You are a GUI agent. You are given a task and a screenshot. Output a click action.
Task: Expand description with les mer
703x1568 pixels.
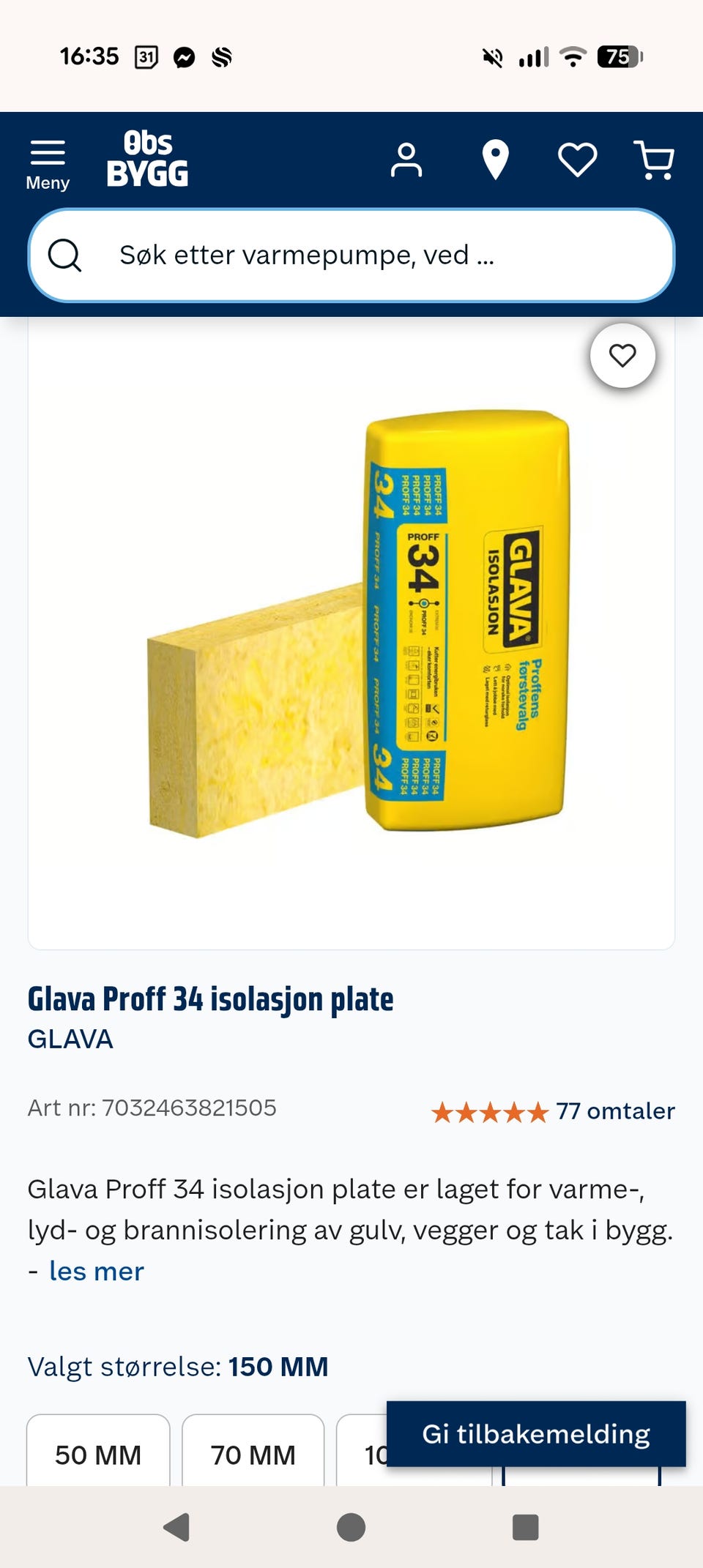click(x=97, y=1271)
